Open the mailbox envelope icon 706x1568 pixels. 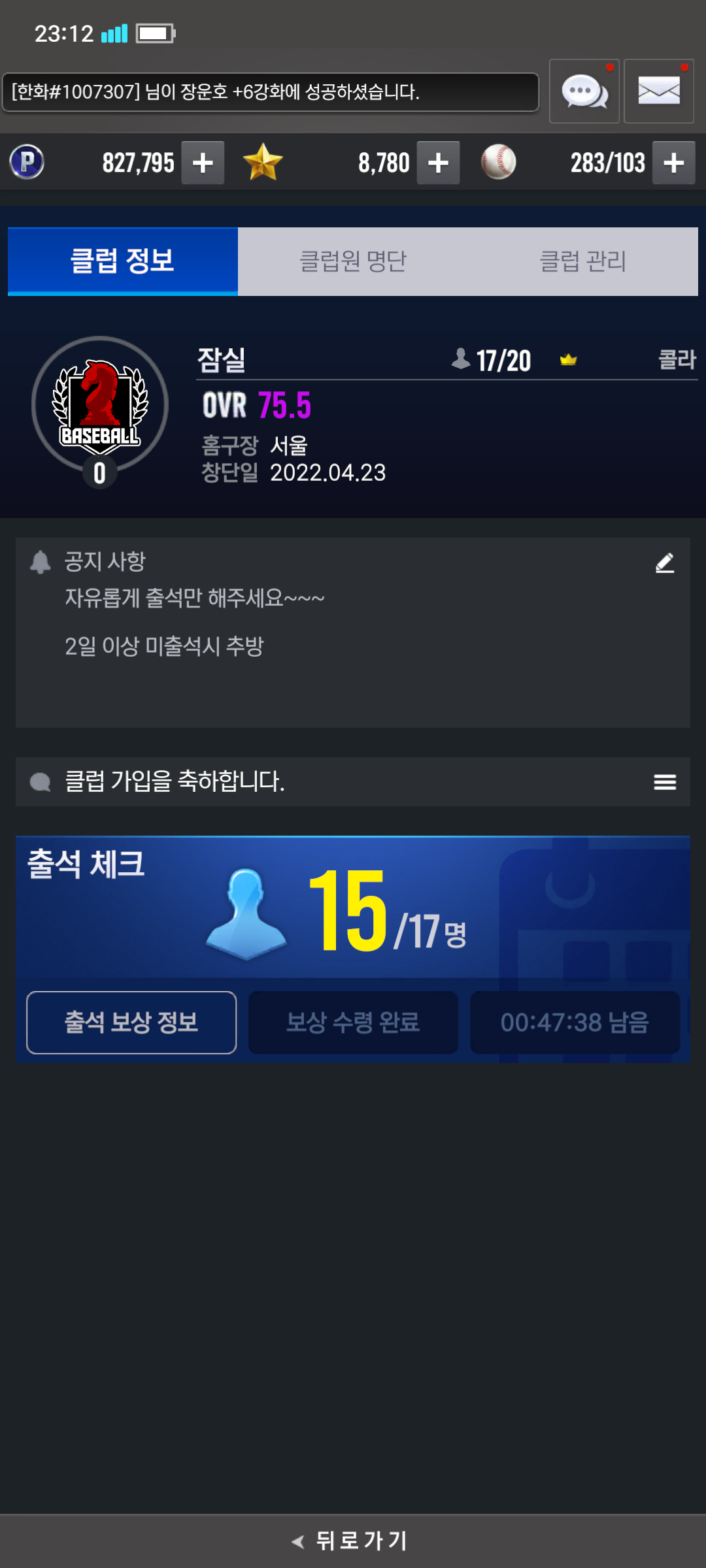pyautogui.click(x=658, y=91)
